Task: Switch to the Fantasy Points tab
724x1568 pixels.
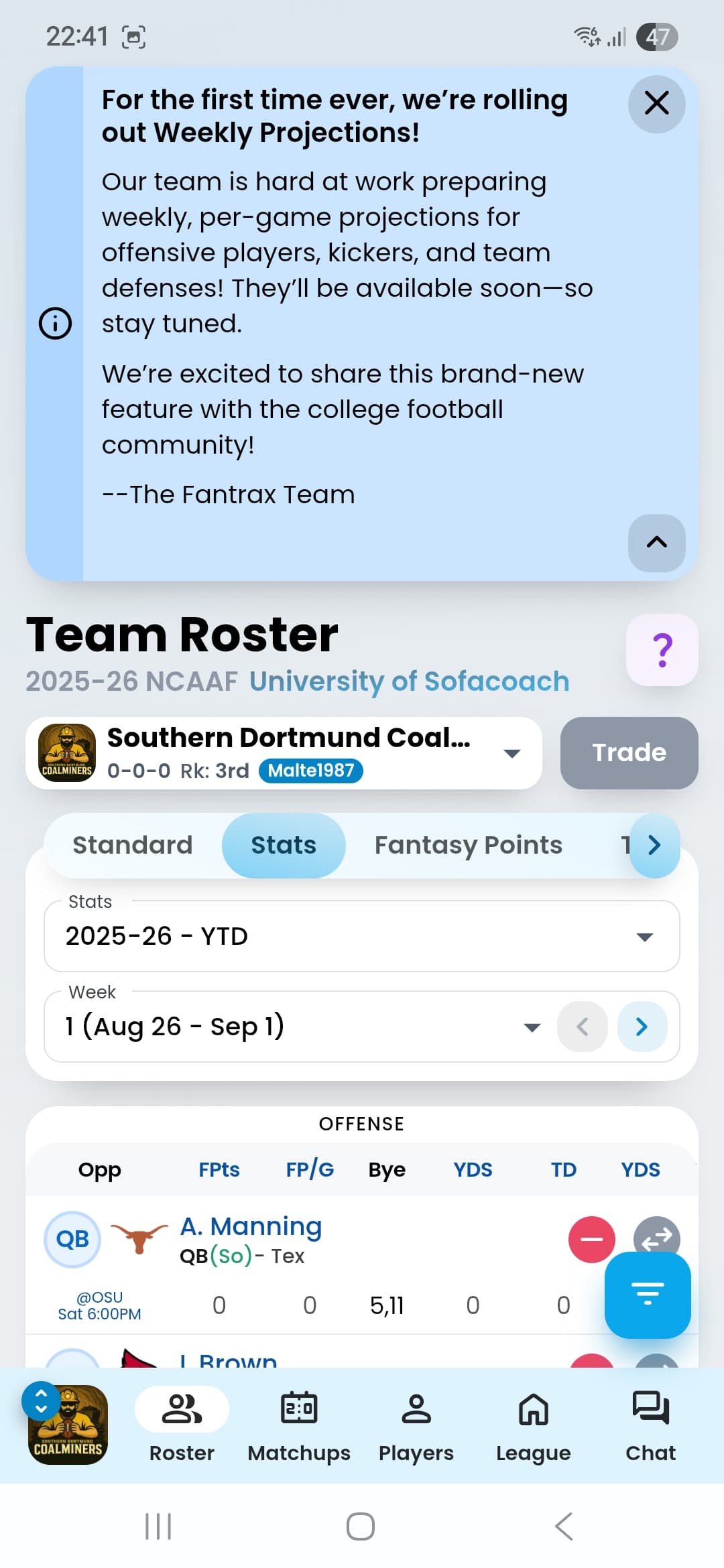Action: point(468,846)
